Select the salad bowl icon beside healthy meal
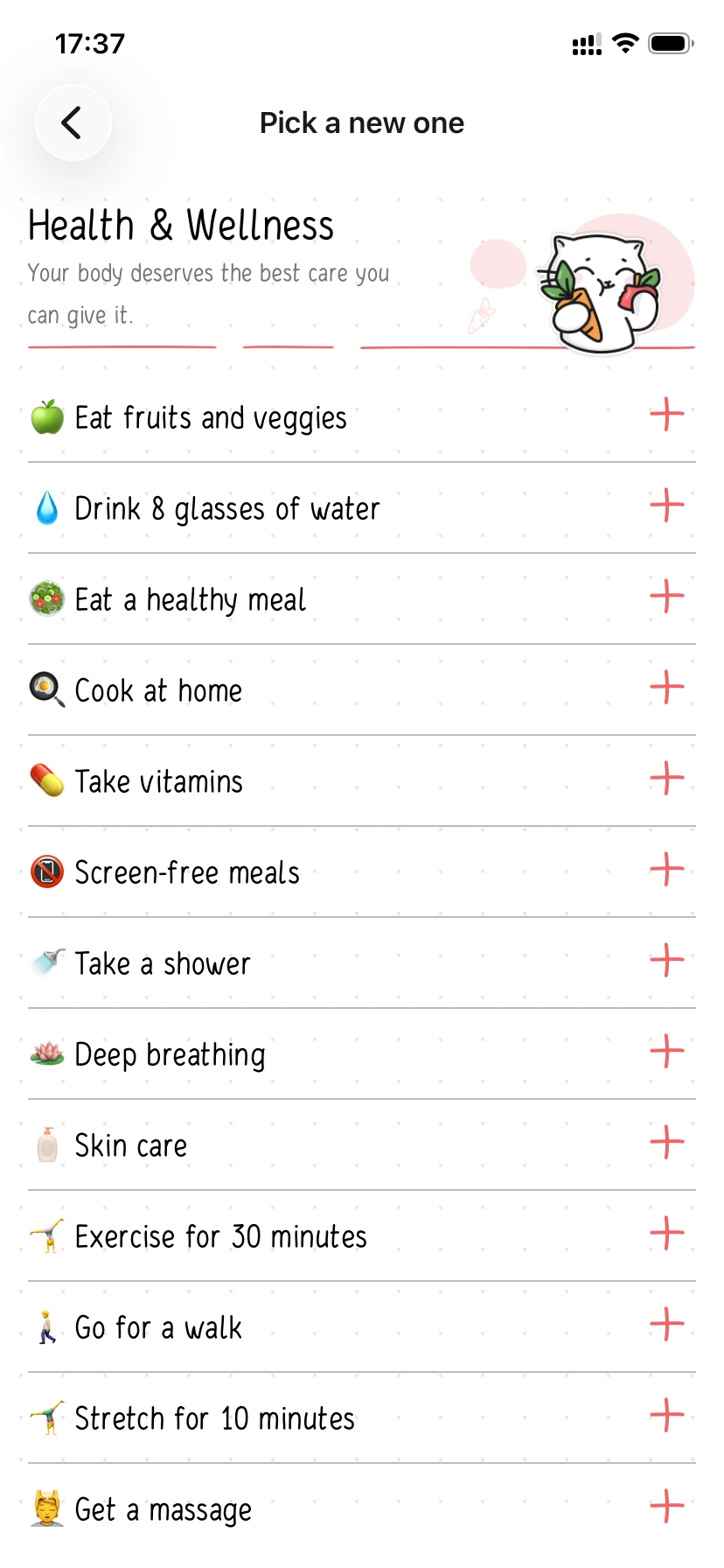Screen dimensions: 724x1568 [47, 598]
